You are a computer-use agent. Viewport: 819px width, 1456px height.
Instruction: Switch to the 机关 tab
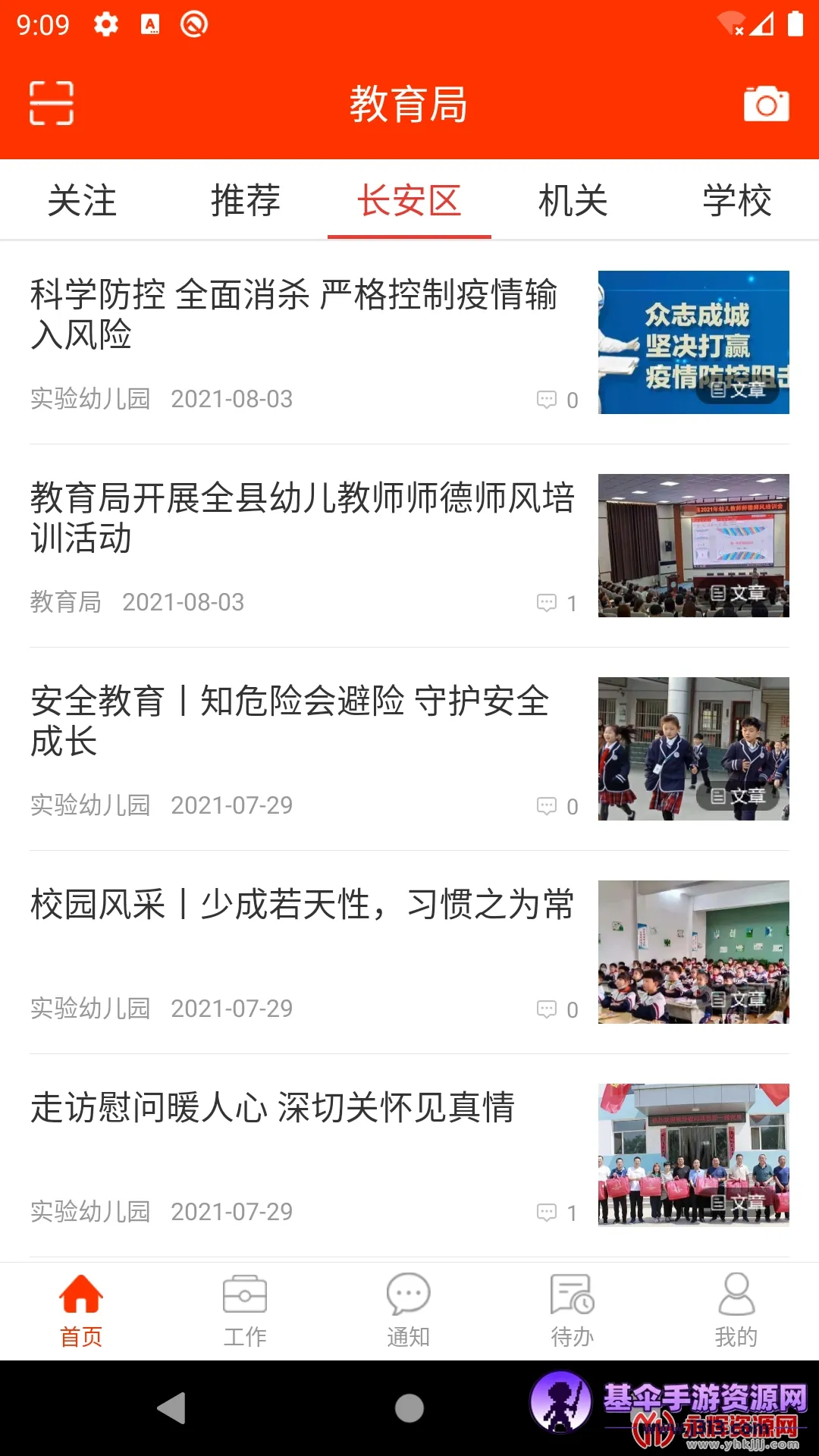(x=573, y=201)
